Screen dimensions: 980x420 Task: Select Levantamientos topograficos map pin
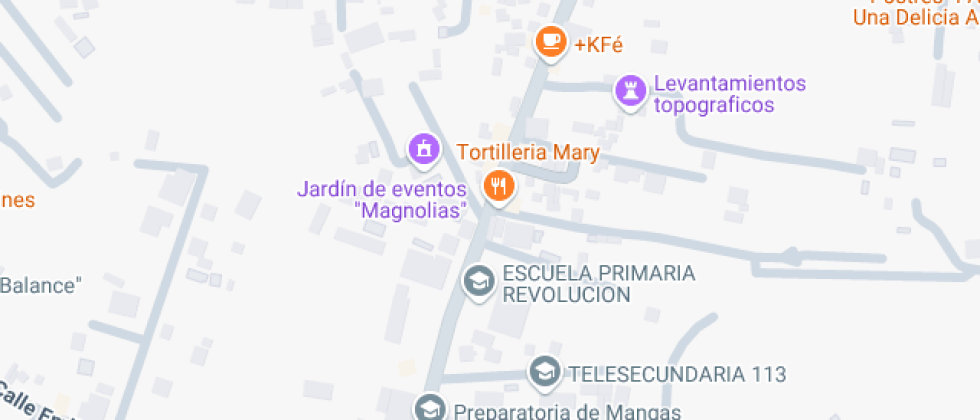click(629, 92)
